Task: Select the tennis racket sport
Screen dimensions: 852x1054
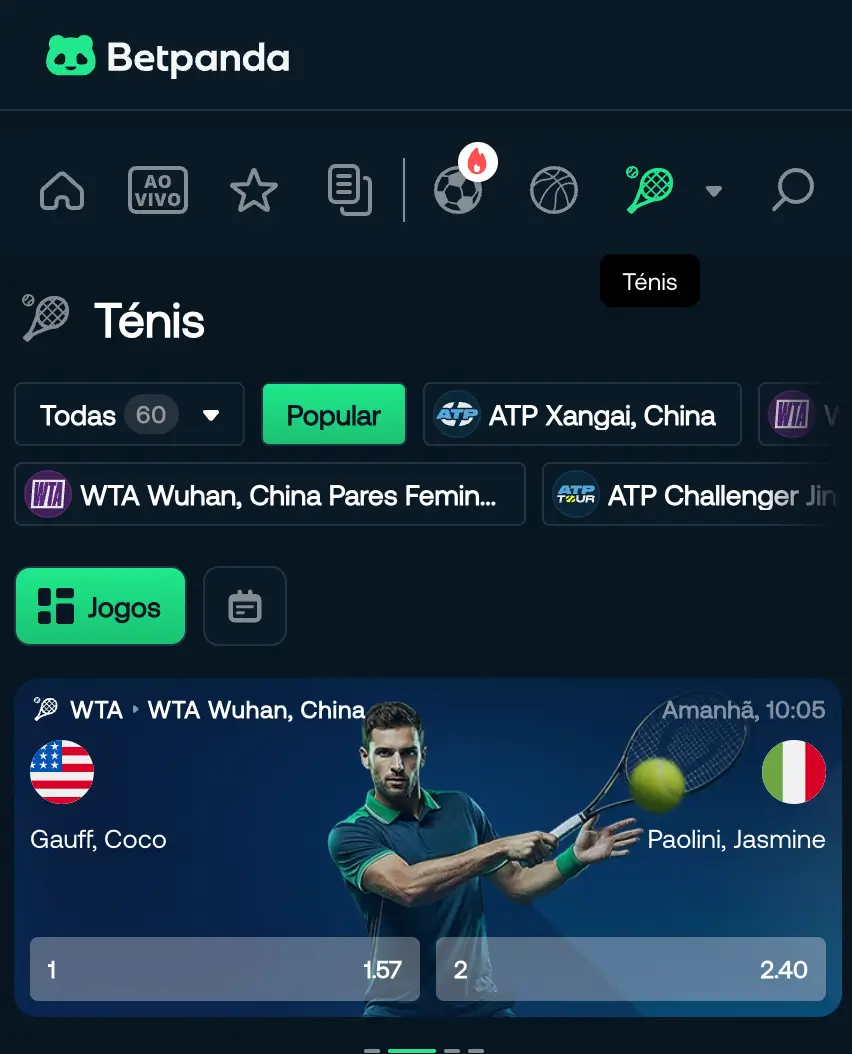Action: pos(649,190)
